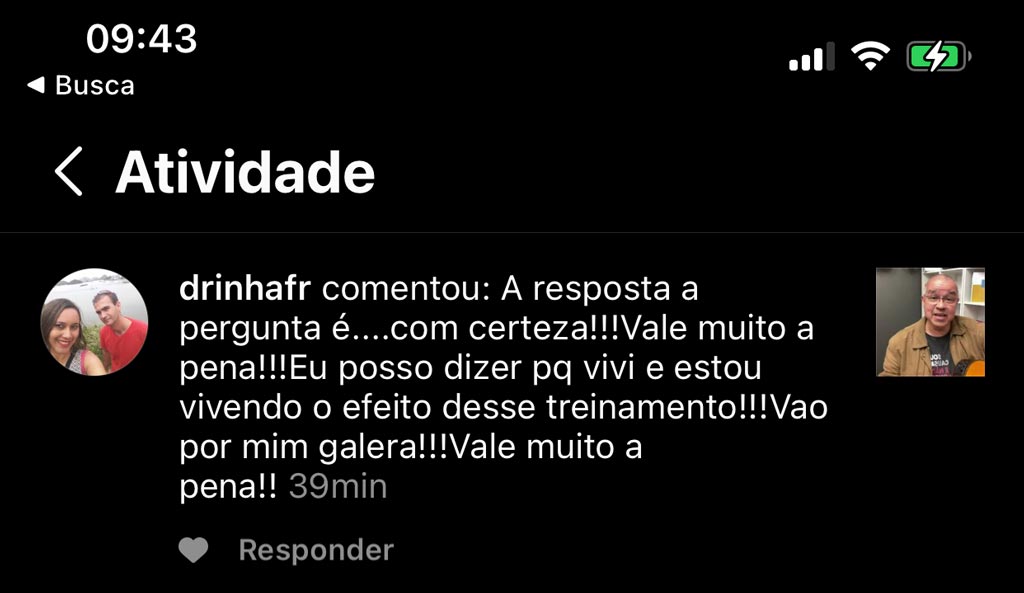Go back from the Atividade screen
Screen dimensions: 1024x593
69,172
